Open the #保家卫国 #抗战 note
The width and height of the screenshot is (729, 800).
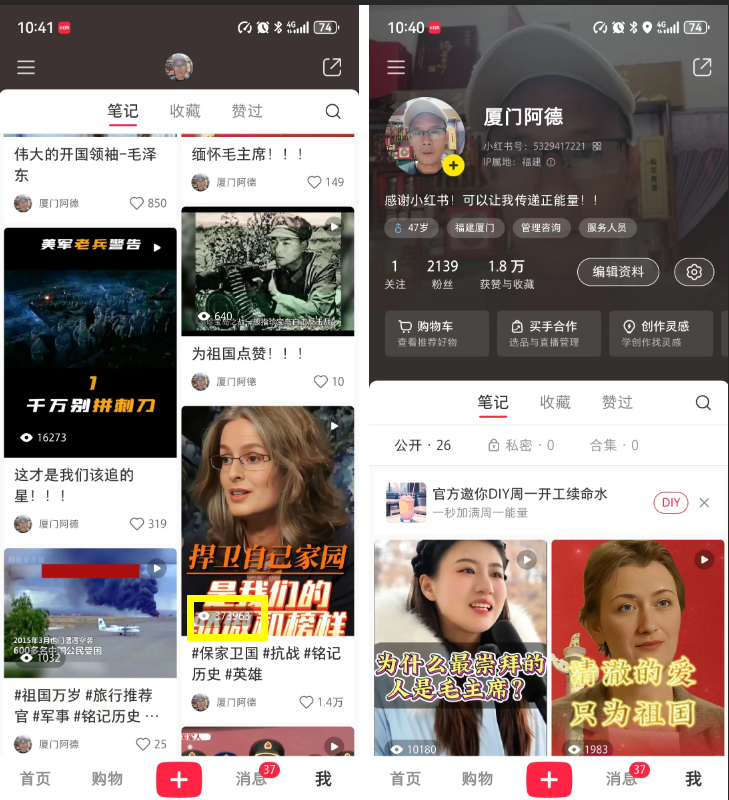tap(267, 520)
